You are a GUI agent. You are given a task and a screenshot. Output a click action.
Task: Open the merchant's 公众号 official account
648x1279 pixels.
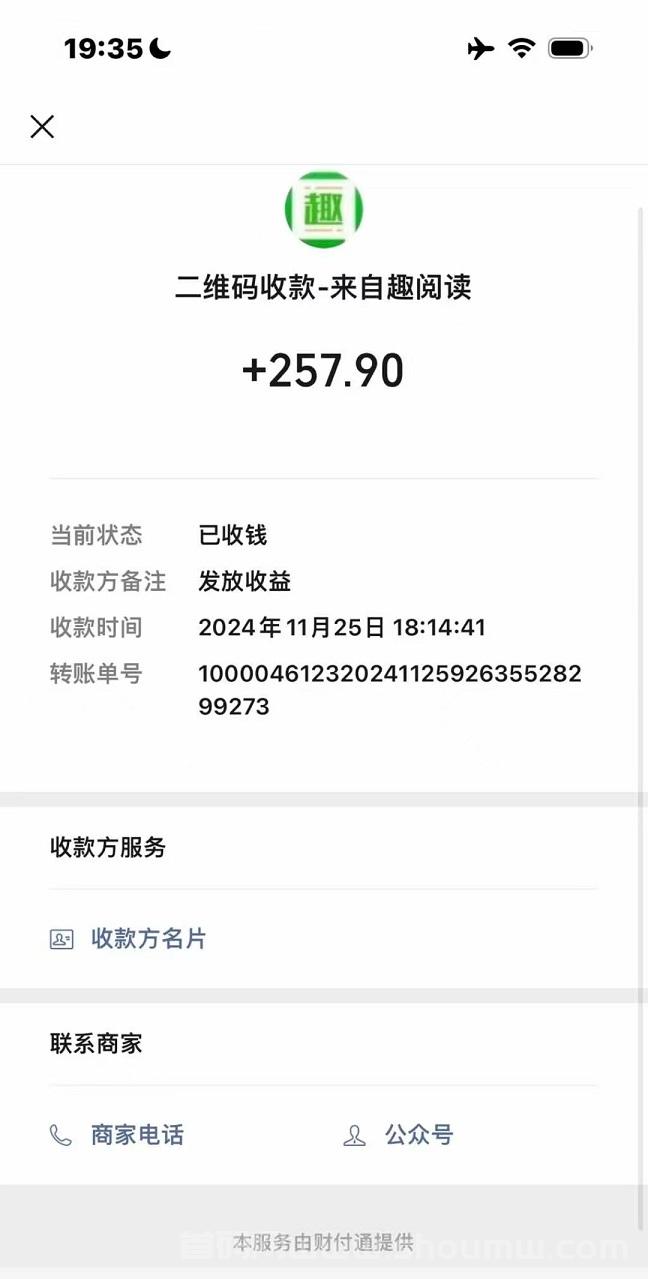point(398,1135)
